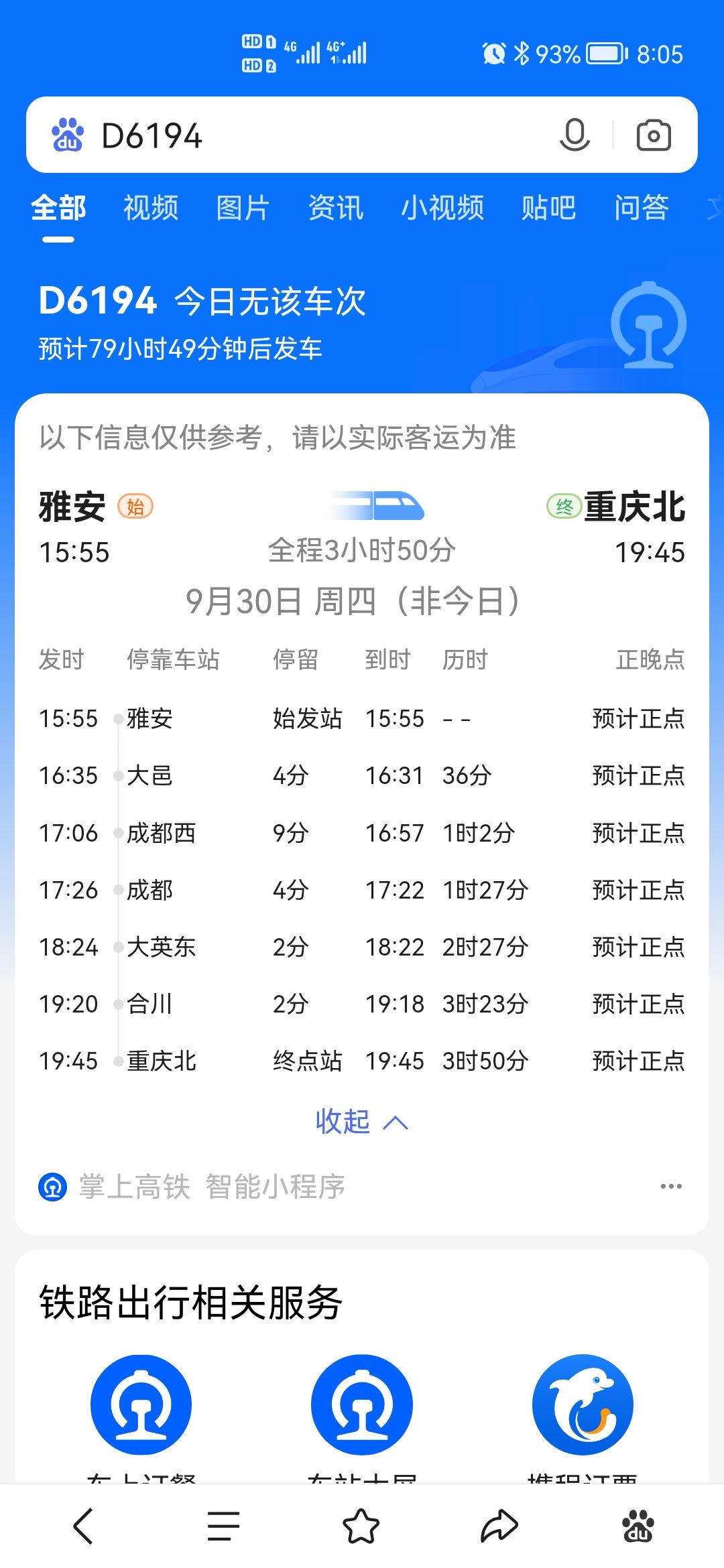
Task: Collapse the timetable with 收起
Action: tap(362, 1121)
